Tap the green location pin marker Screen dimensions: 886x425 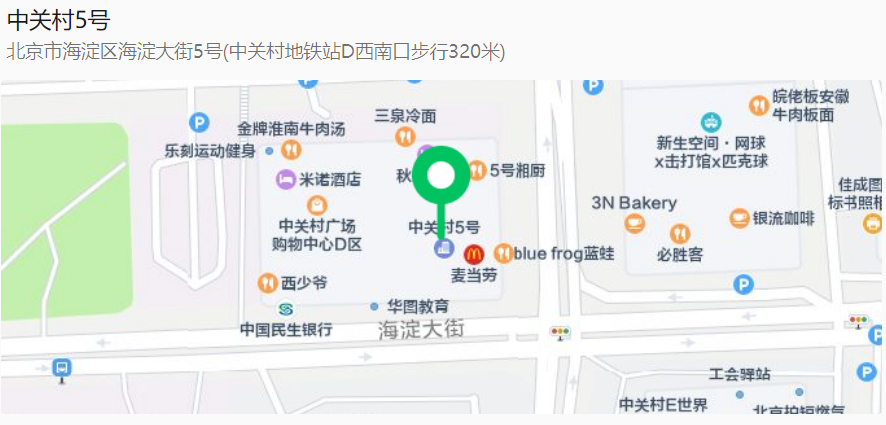440,176
